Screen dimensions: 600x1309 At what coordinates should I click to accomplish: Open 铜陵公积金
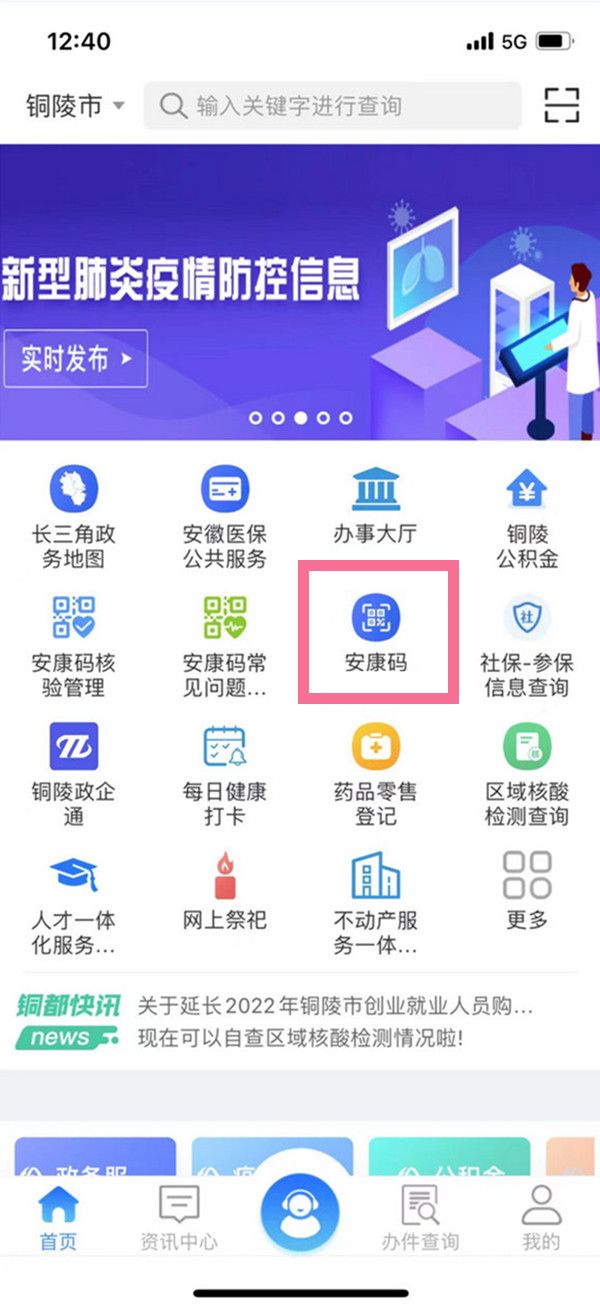point(527,517)
